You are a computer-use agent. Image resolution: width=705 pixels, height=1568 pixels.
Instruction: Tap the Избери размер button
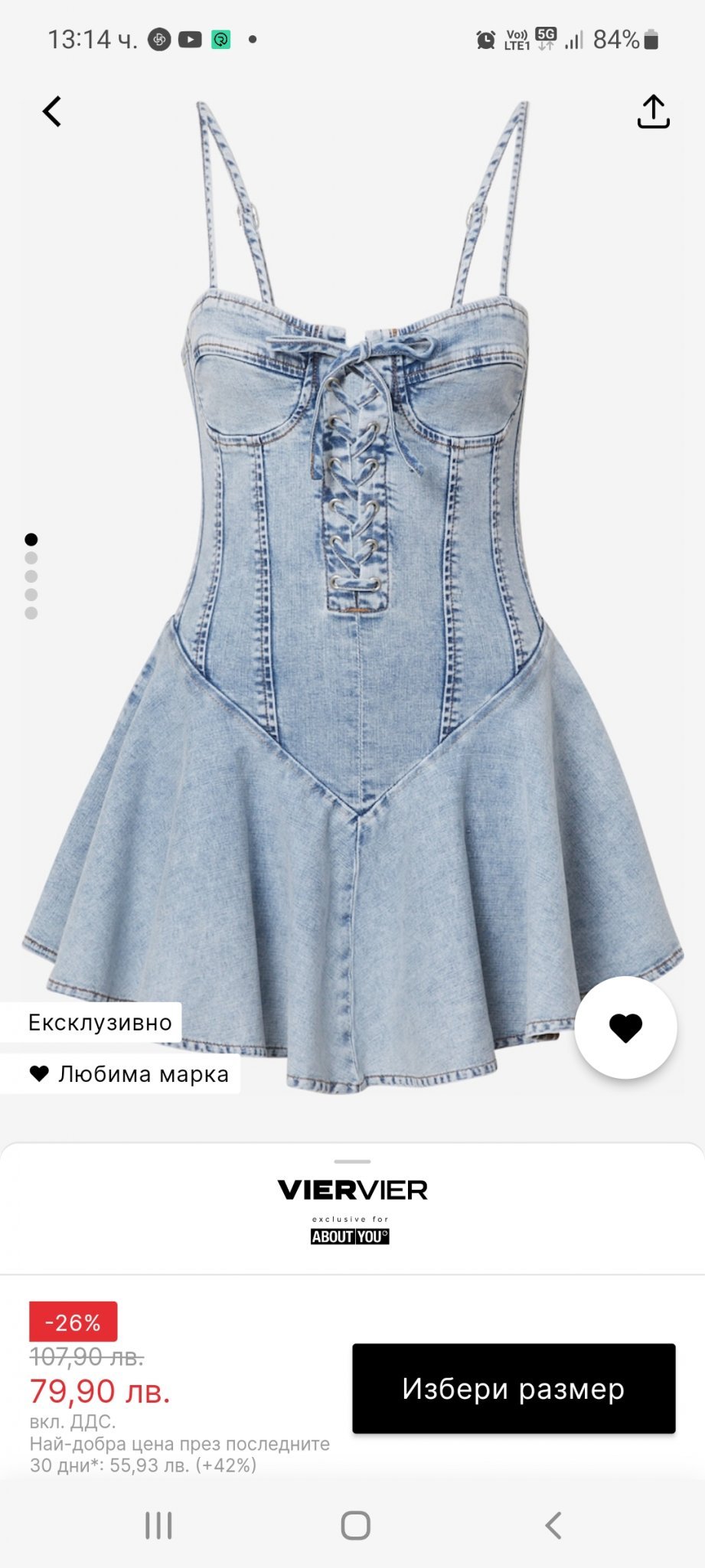[514, 1388]
